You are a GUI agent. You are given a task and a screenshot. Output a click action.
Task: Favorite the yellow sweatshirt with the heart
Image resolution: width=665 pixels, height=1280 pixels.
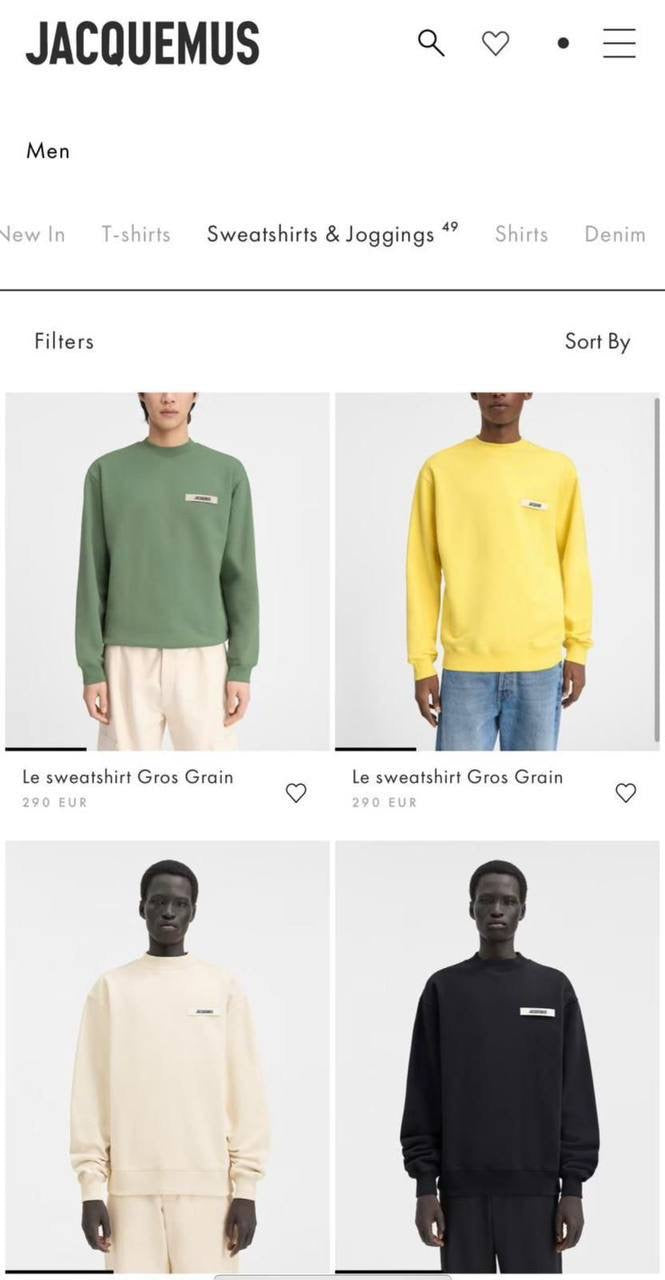point(626,793)
